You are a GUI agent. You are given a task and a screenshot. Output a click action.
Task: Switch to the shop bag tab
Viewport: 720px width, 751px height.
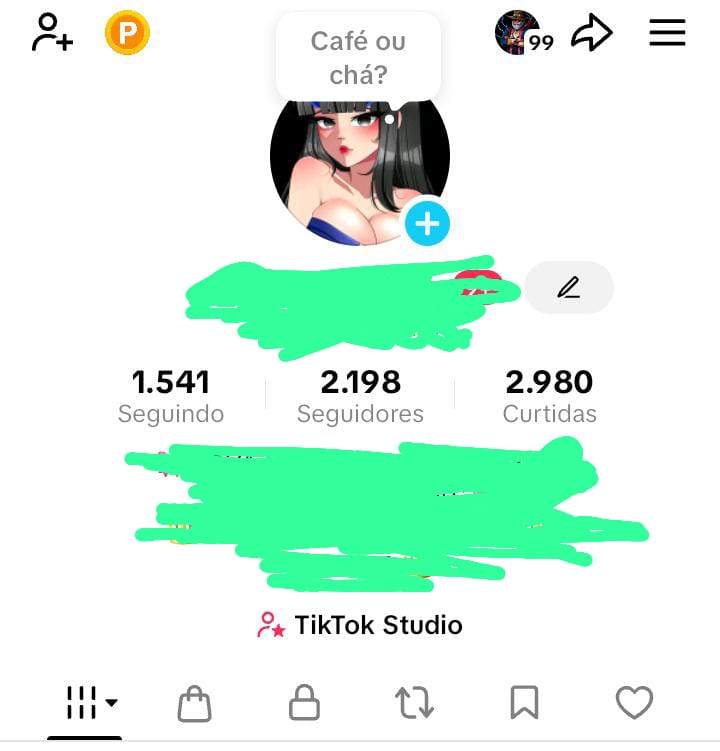pos(195,704)
